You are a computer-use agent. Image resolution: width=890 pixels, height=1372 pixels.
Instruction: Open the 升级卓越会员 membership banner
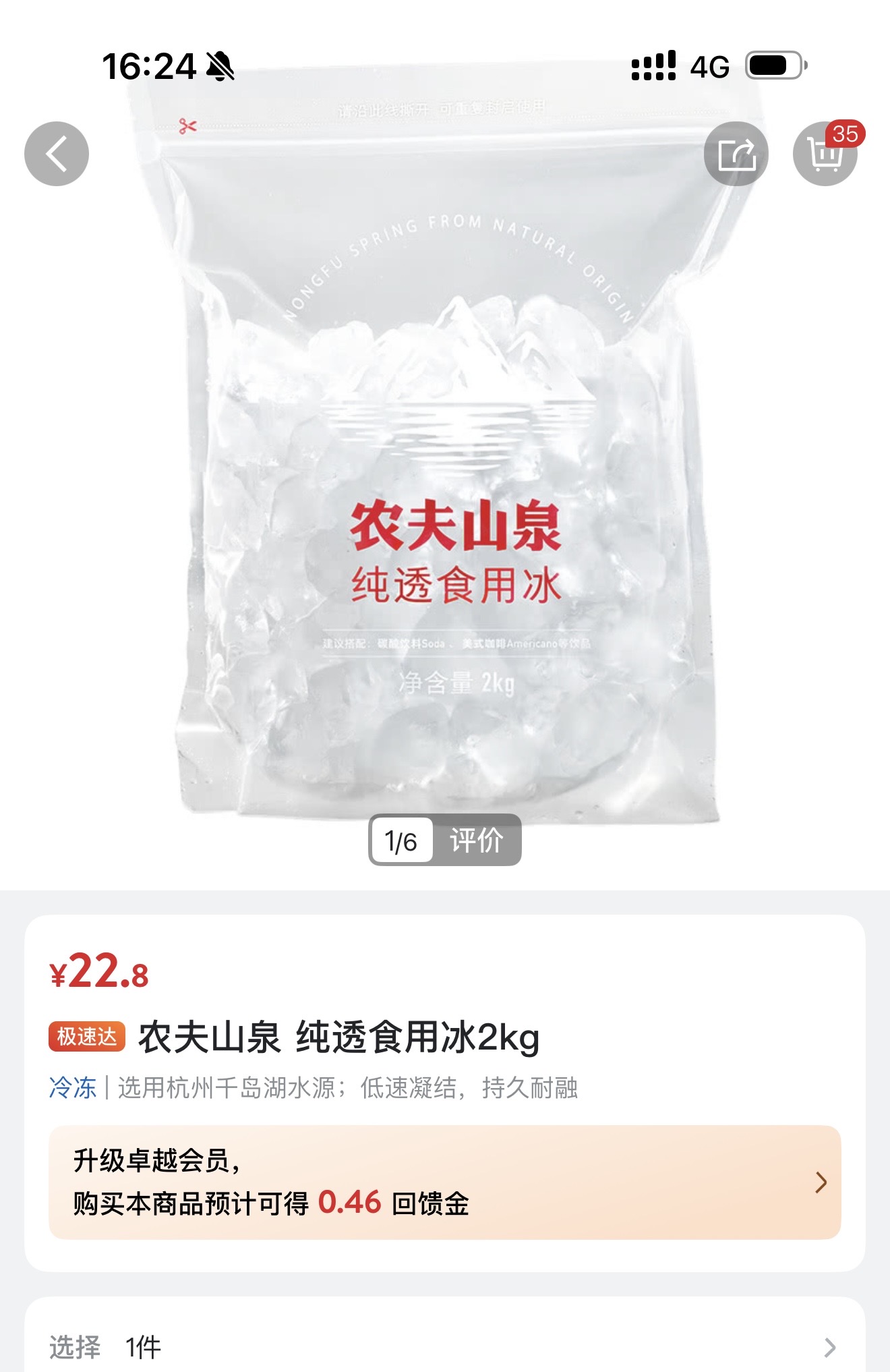(x=445, y=1182)
